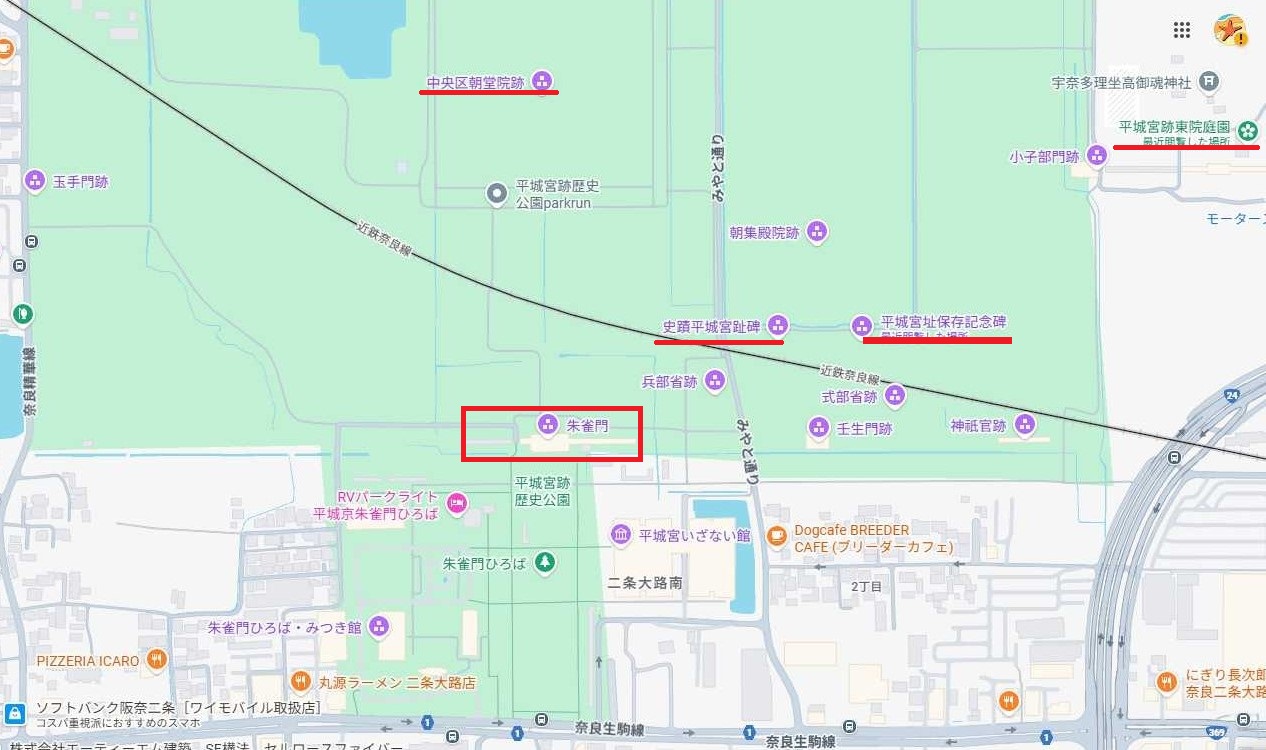Select the 平城宮址保存記念碑 marker

tap(862, 325)
